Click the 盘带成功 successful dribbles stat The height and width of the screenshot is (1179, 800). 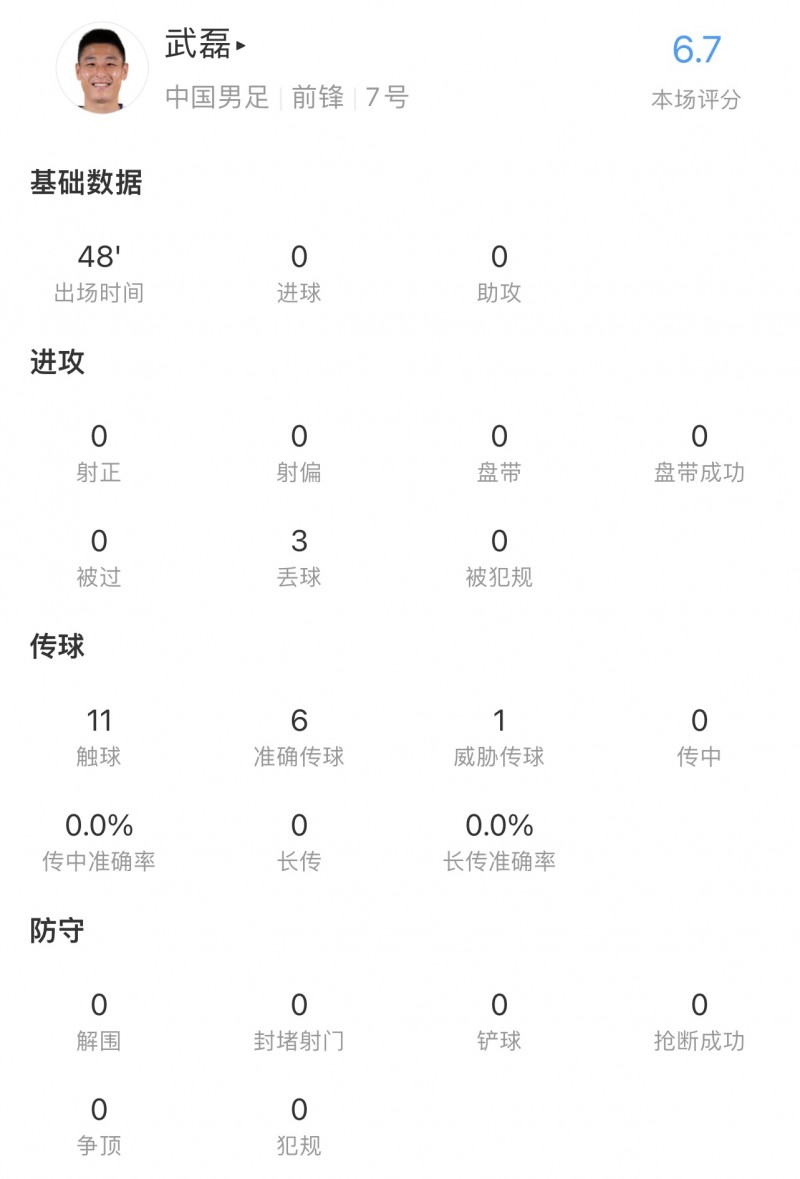tap(699, 450)
